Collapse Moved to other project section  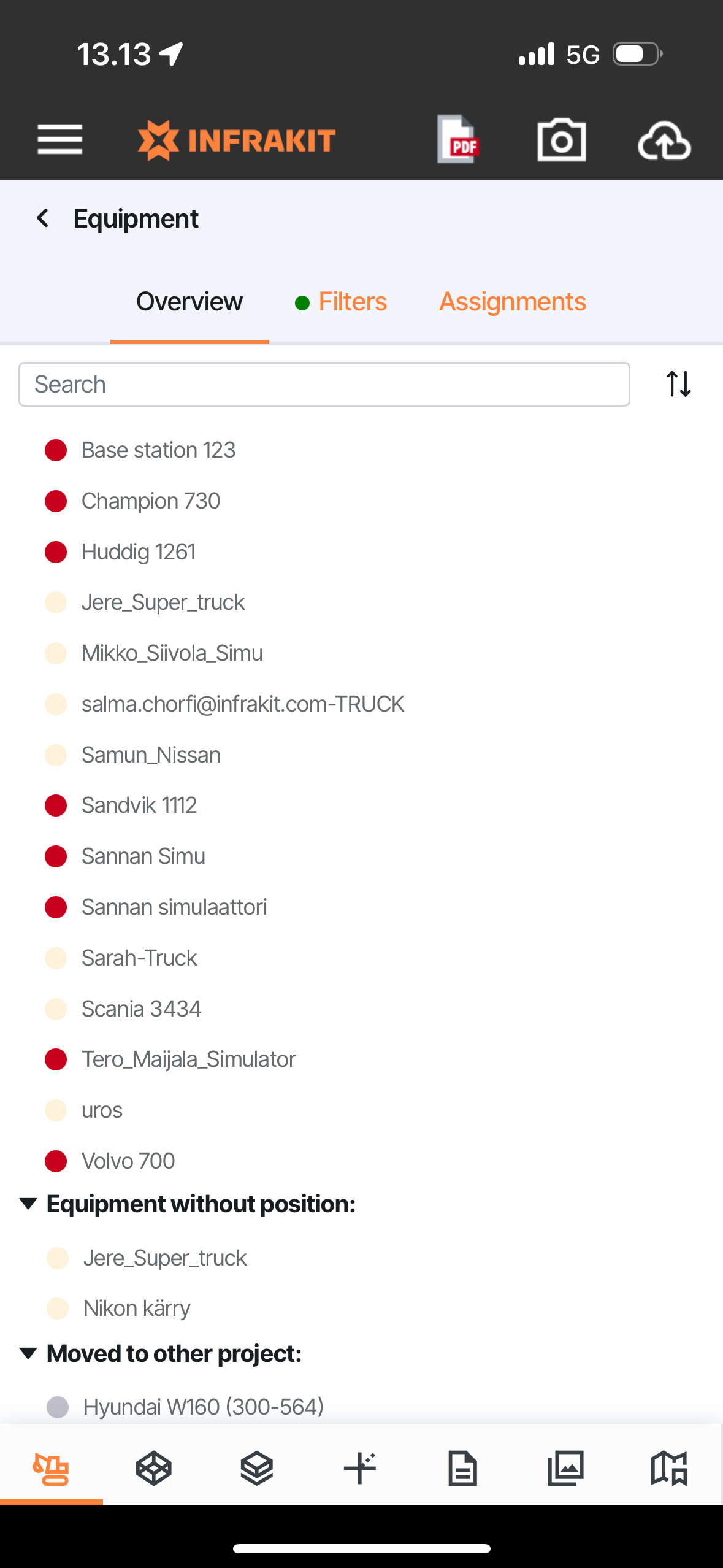pyautogui.click(x=28, y=1354)
